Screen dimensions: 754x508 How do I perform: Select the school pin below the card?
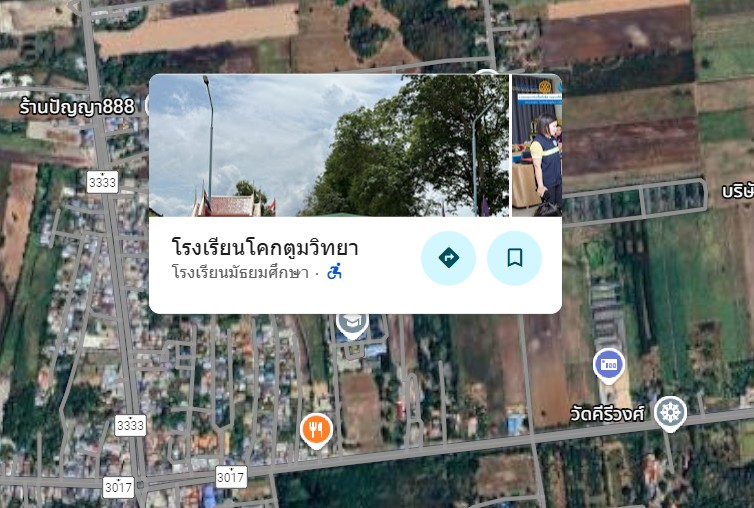[352, 323]
